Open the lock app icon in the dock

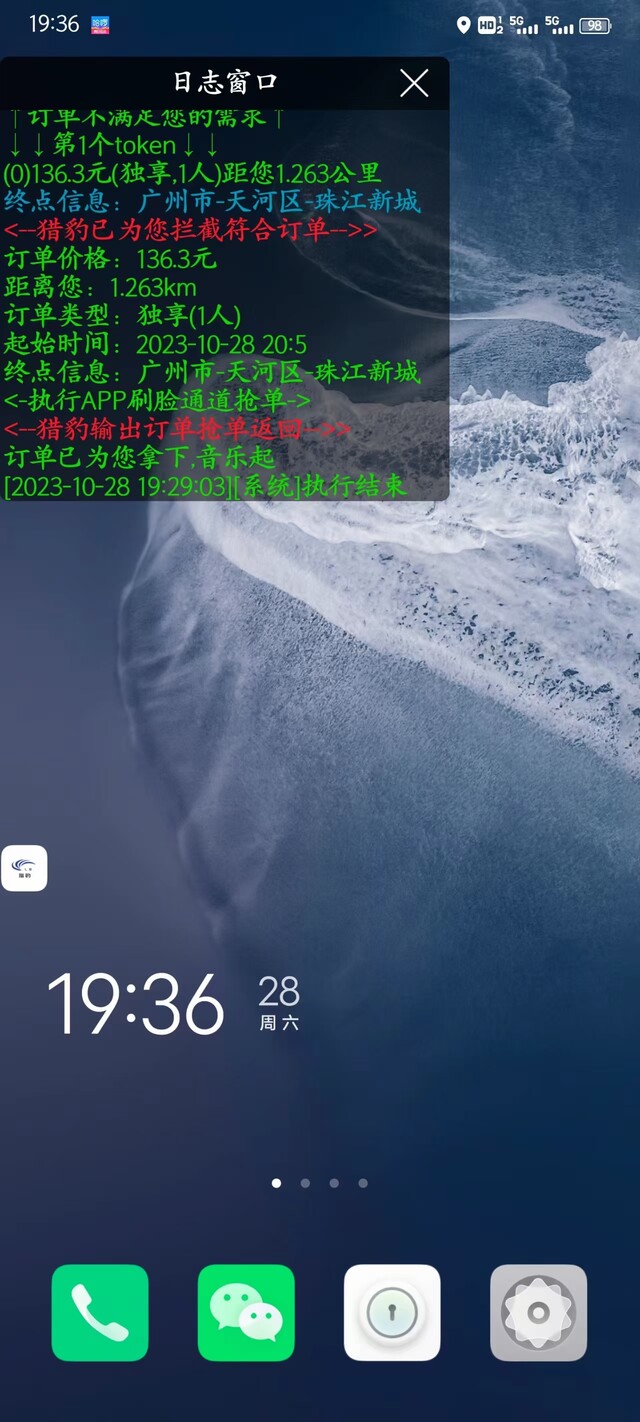392,1313
